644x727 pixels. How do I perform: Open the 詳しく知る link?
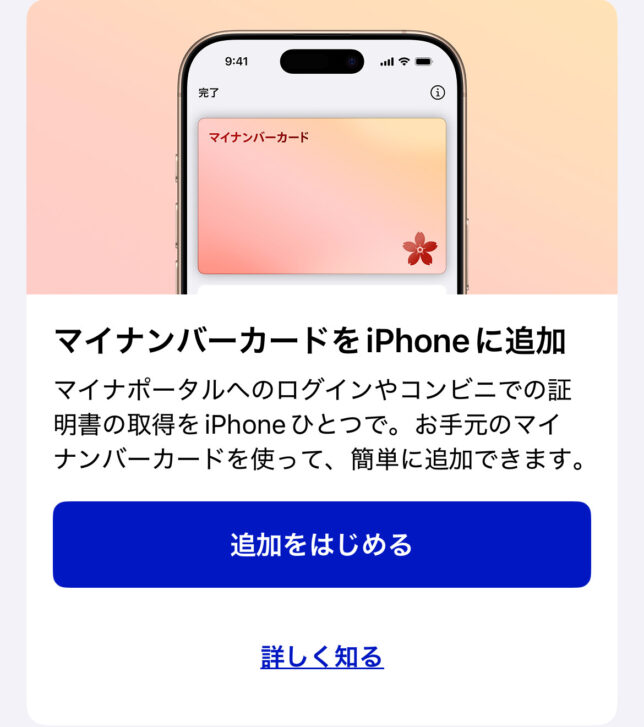pyautogui.click(x=321, y=657)
